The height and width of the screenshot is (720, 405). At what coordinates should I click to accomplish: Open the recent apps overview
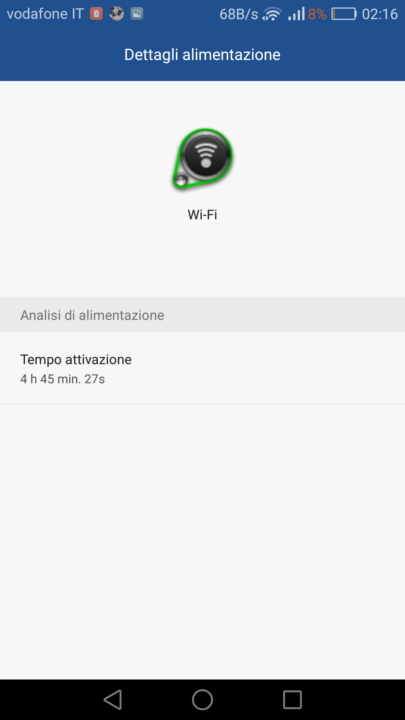tap(292, 699)
